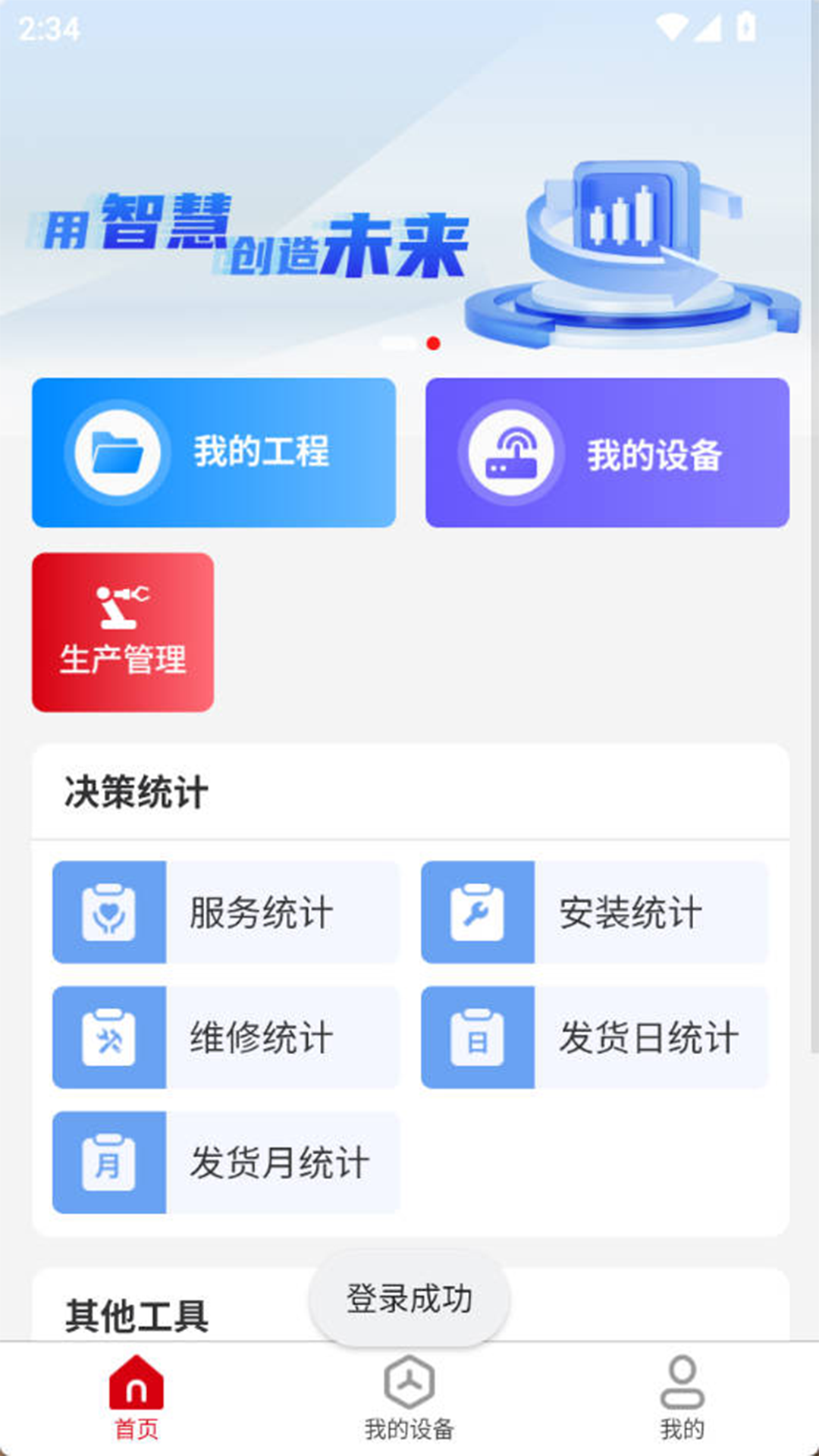Tap the 日 calendar icon for 发货日统计
This screenshot has width=819, height=1456.
tap(478, 1037)
